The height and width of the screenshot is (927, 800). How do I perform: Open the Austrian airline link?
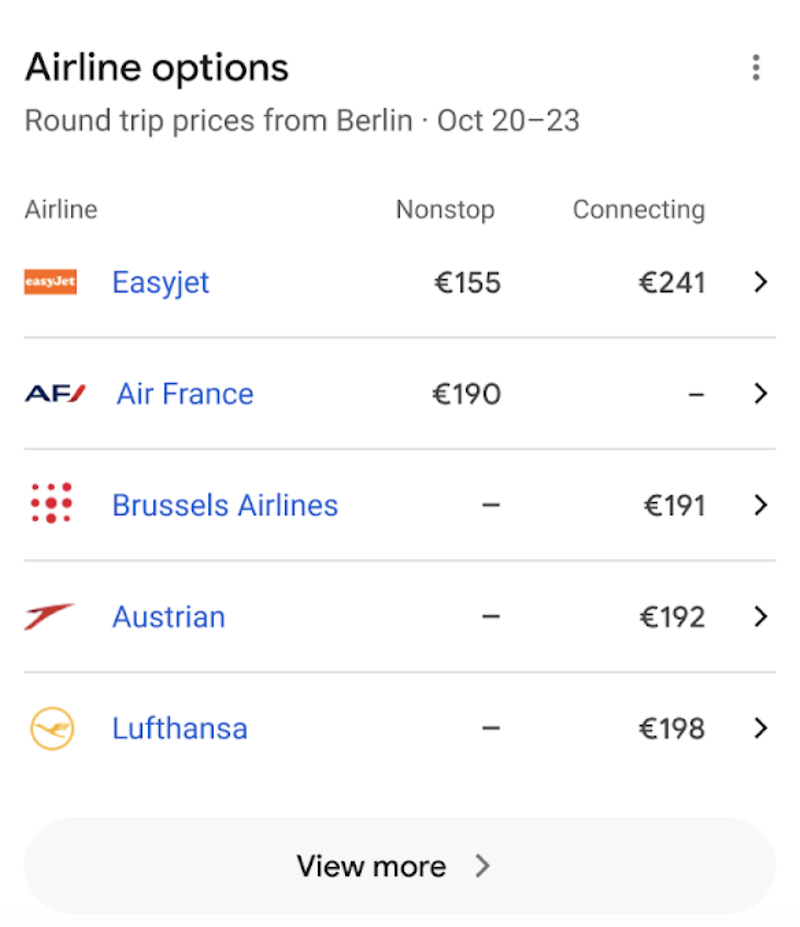[168, 617]
